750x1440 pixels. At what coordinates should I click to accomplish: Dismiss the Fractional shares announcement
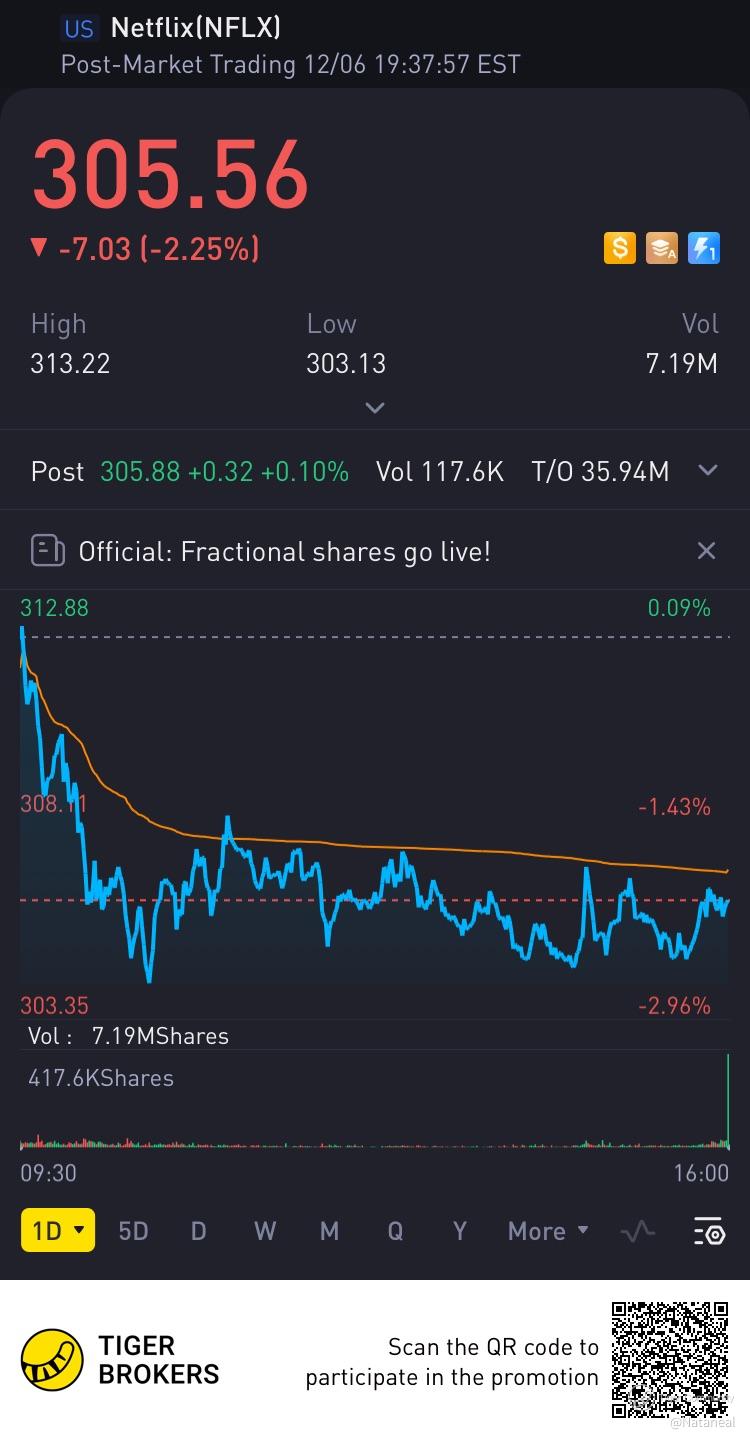click(x=706, y=551)
